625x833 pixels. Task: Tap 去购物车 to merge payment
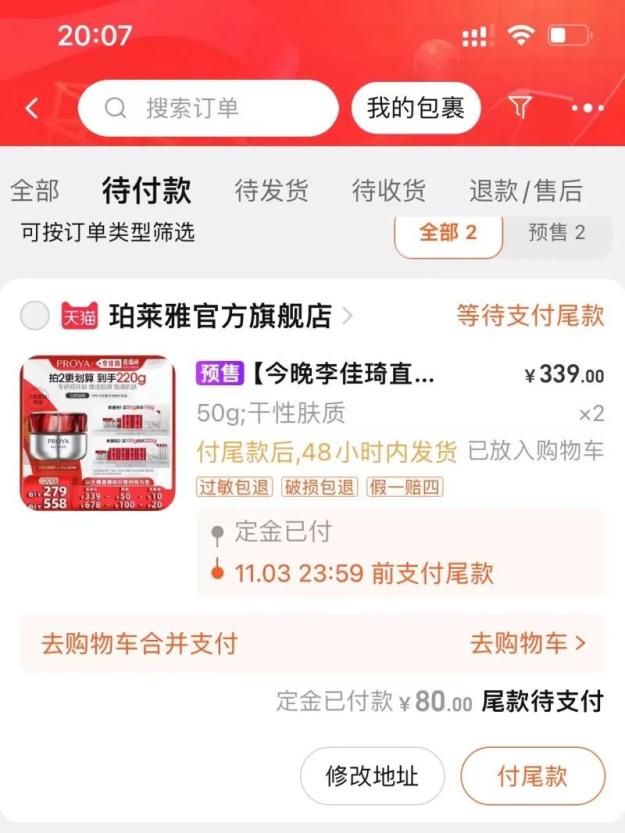point(528,643)
